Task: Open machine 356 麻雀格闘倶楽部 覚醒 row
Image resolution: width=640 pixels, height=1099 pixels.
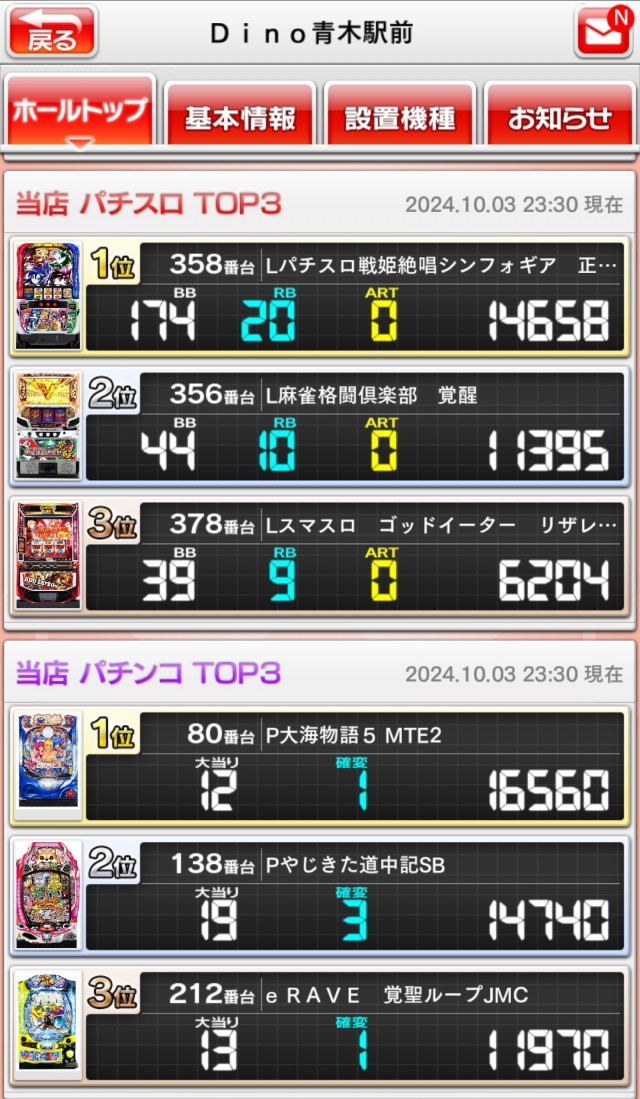Action: pyautogui.click(x=320, y=426)
